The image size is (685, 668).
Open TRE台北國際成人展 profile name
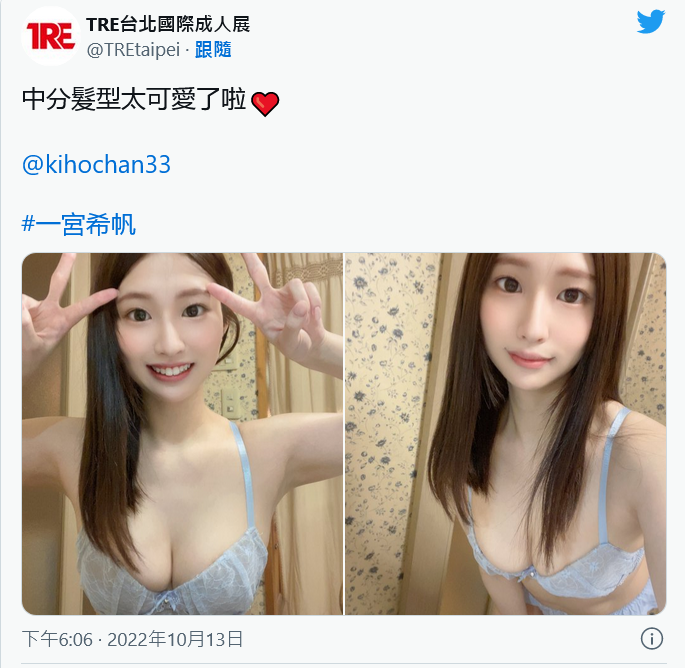[x=168, y=25]
